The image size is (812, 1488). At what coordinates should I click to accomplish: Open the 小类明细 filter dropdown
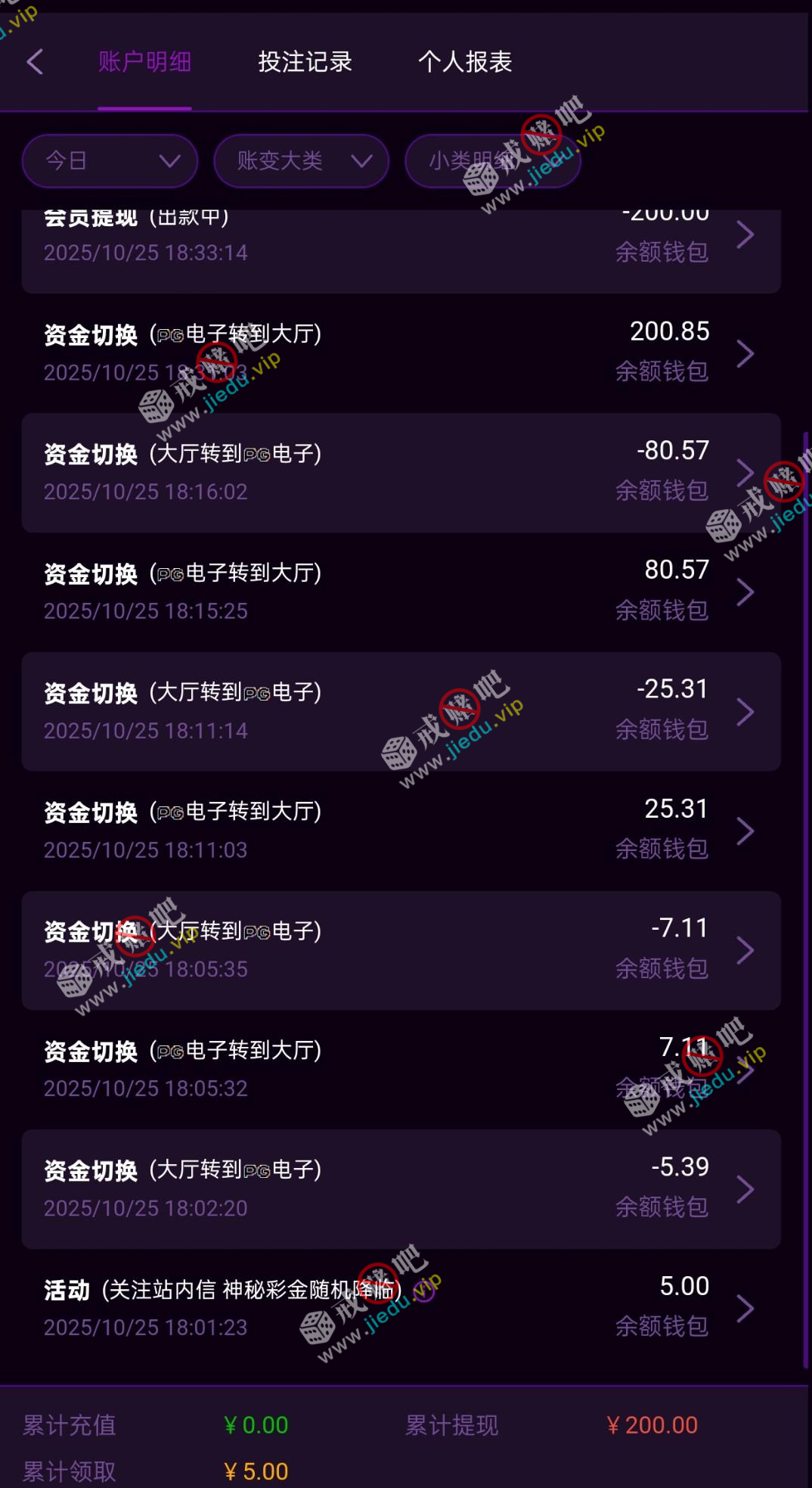tap(492, 160)
